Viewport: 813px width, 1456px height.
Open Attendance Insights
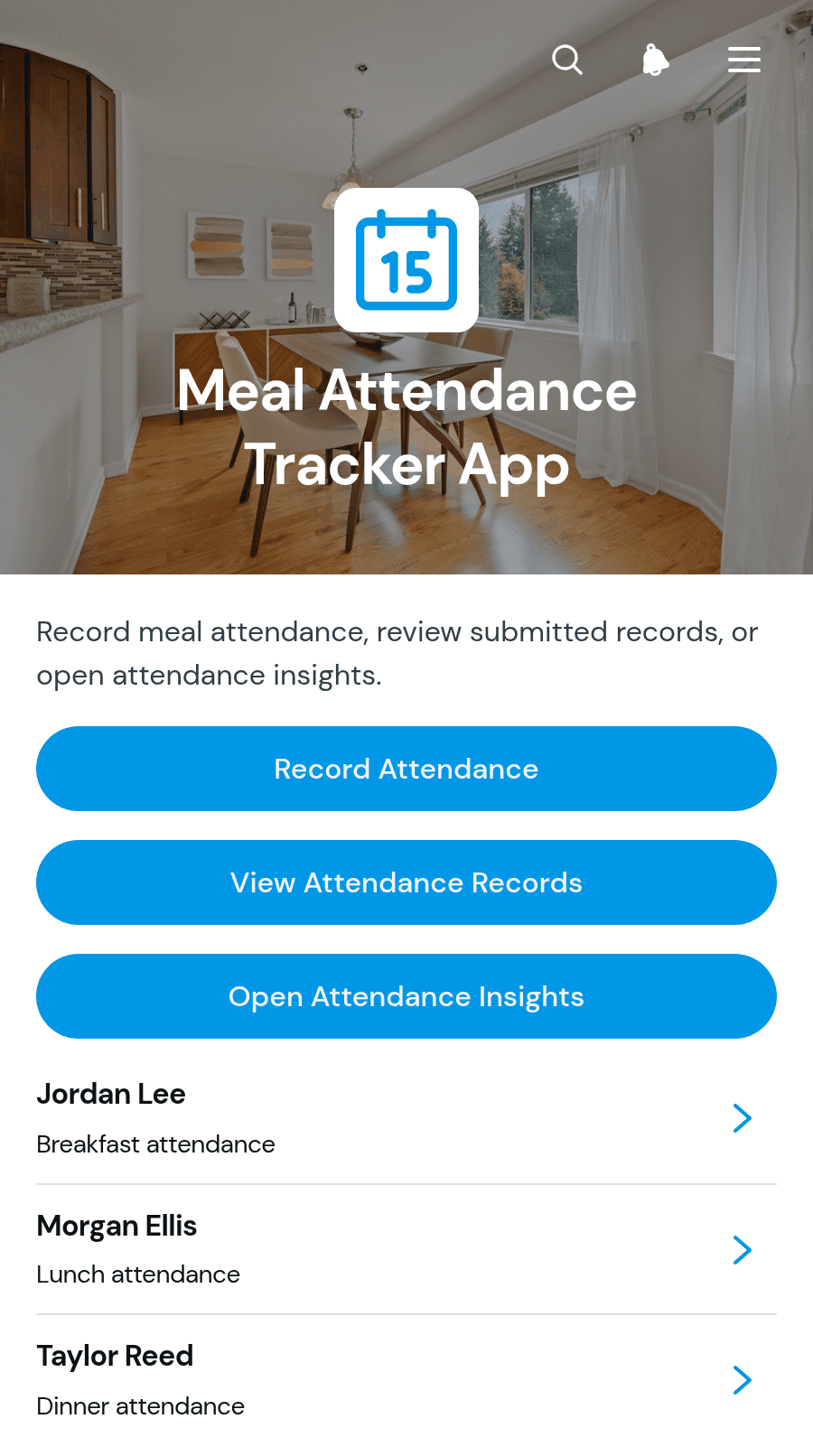tap(406, 996)
